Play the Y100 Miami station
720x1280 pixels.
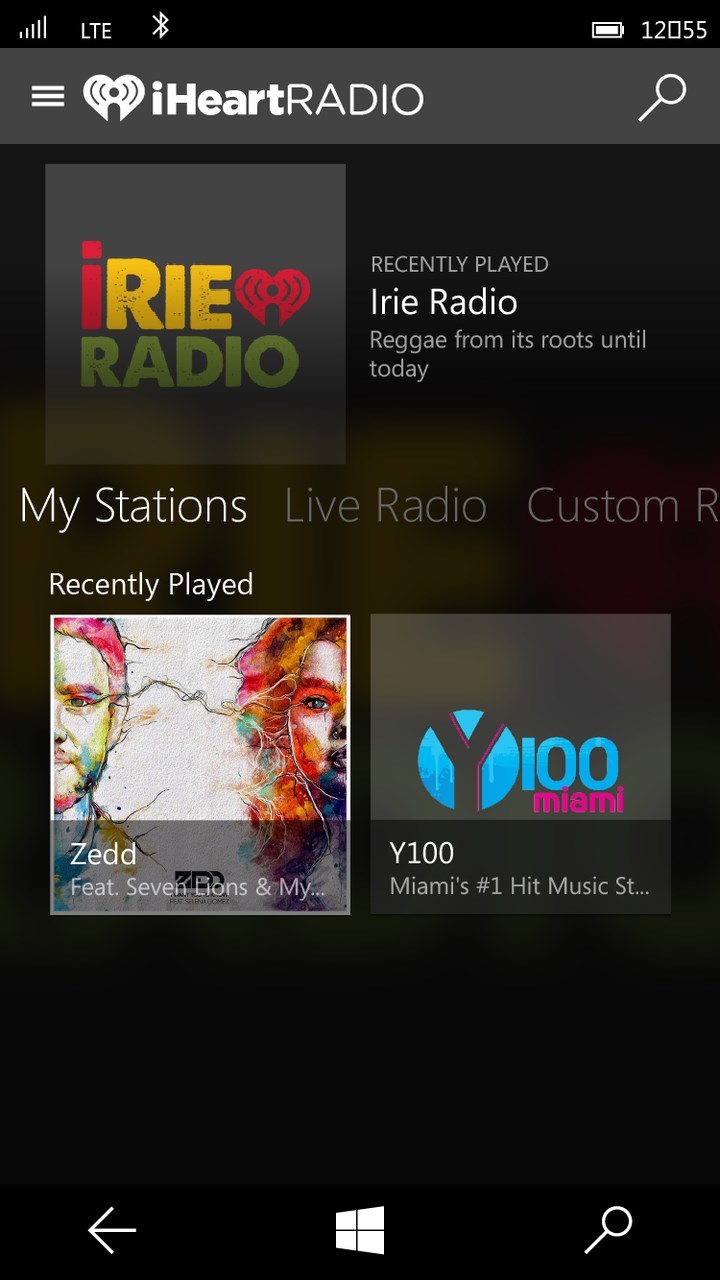520,764
